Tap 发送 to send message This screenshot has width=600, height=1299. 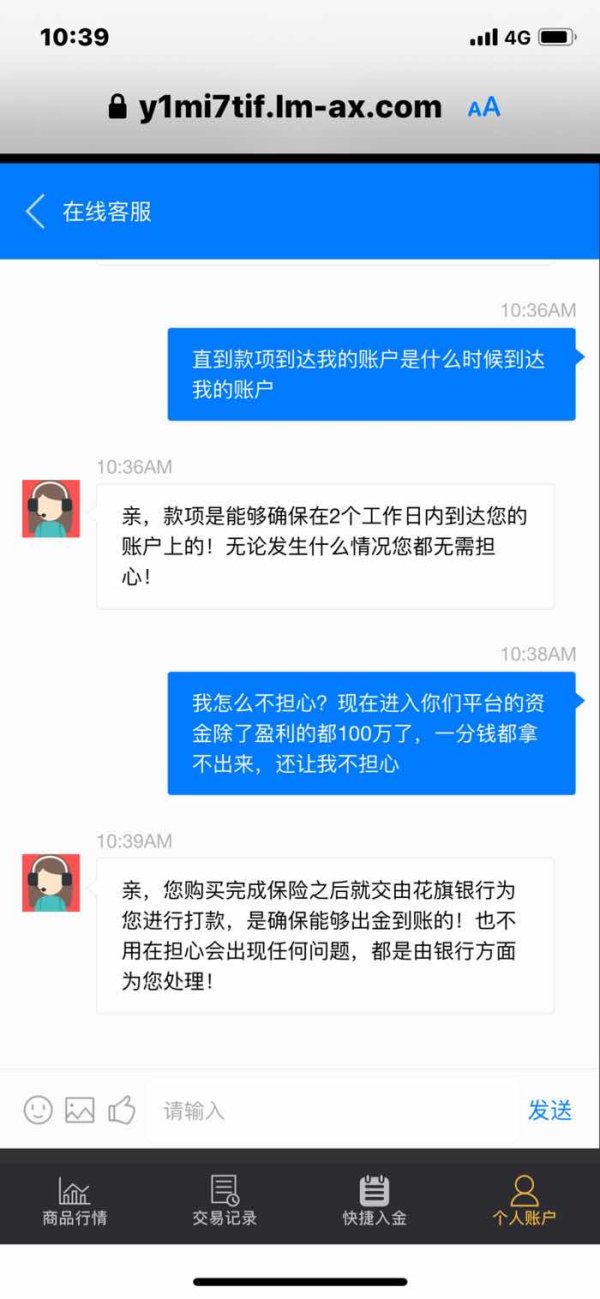tap(550, 1110)
